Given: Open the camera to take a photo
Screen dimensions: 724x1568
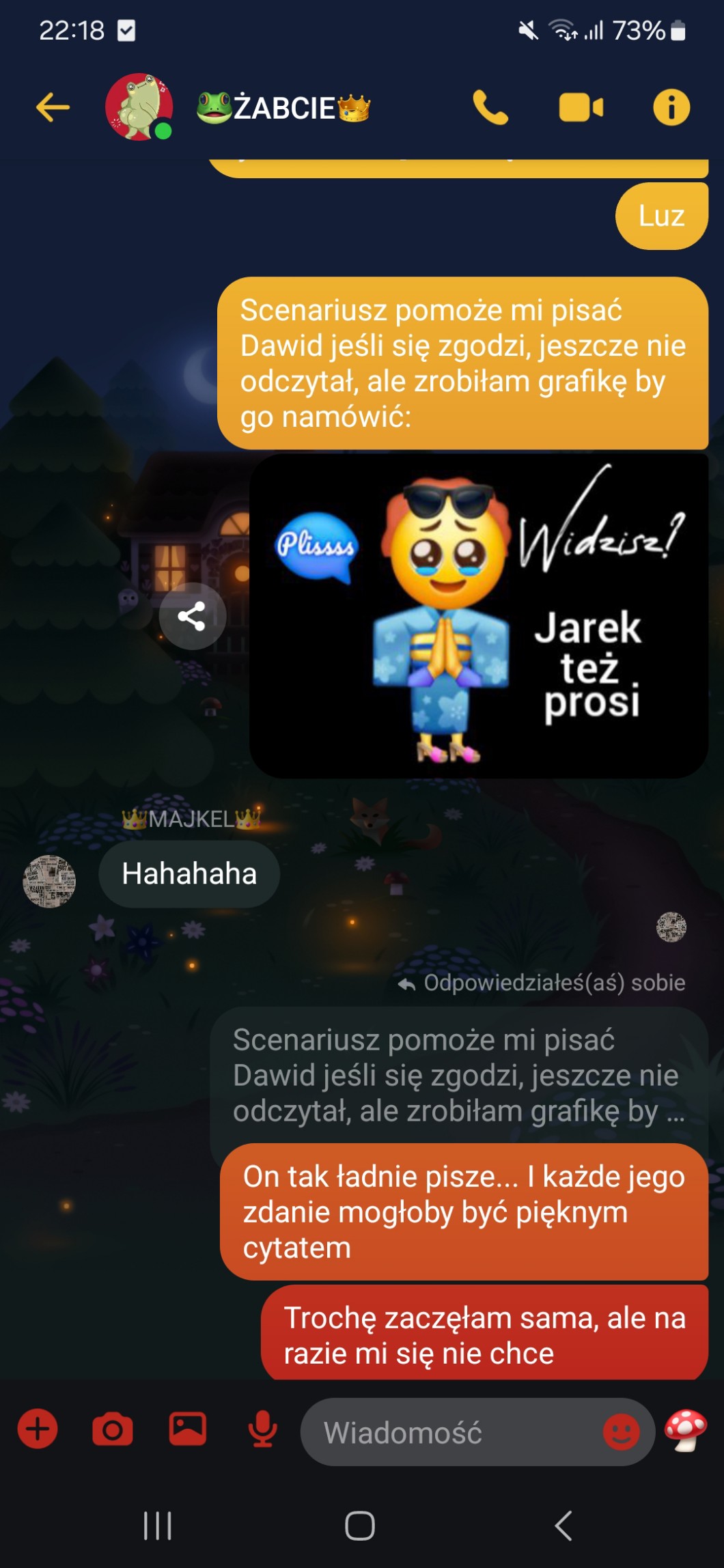Looking at the screenshot, I should point(113,1429).
